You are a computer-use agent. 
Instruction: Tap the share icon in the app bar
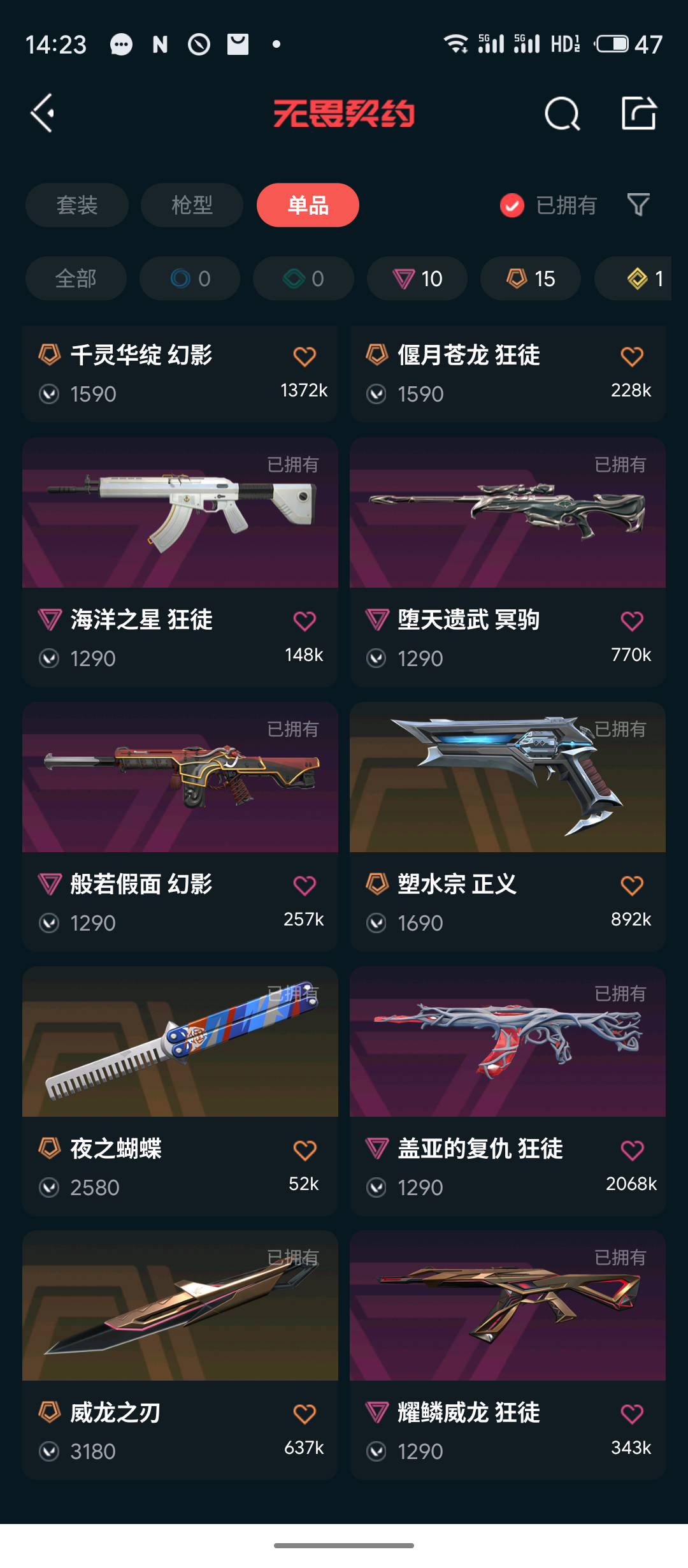click(638, 114)
